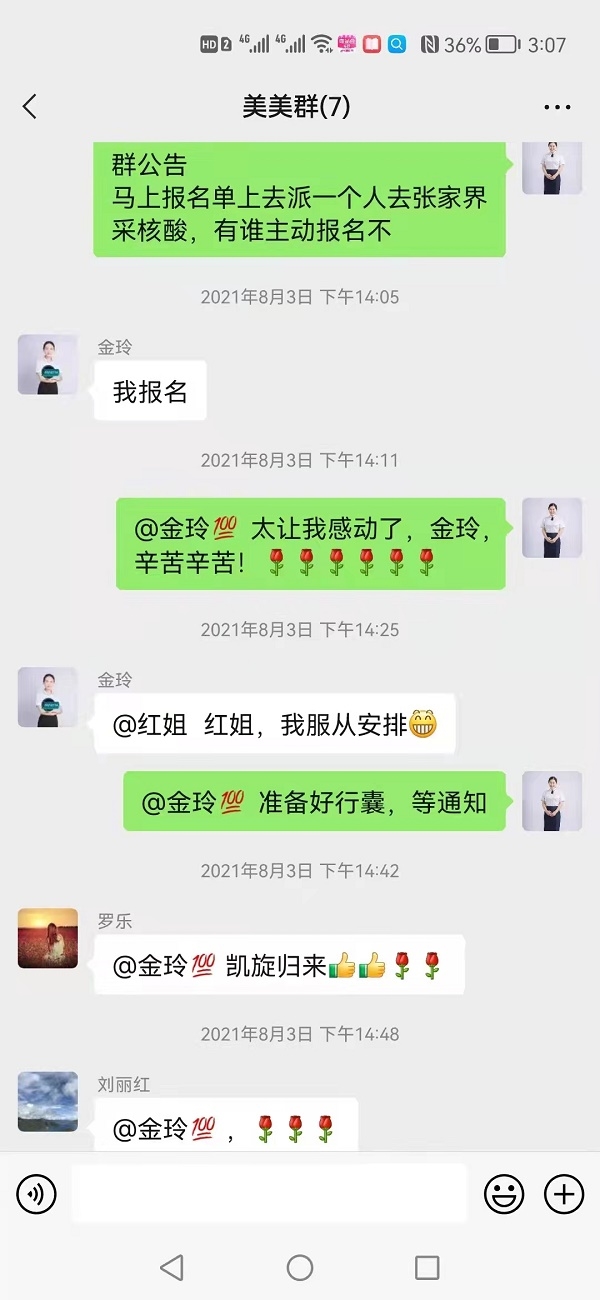Open recent apps from navigation bar

(427, 1268)
